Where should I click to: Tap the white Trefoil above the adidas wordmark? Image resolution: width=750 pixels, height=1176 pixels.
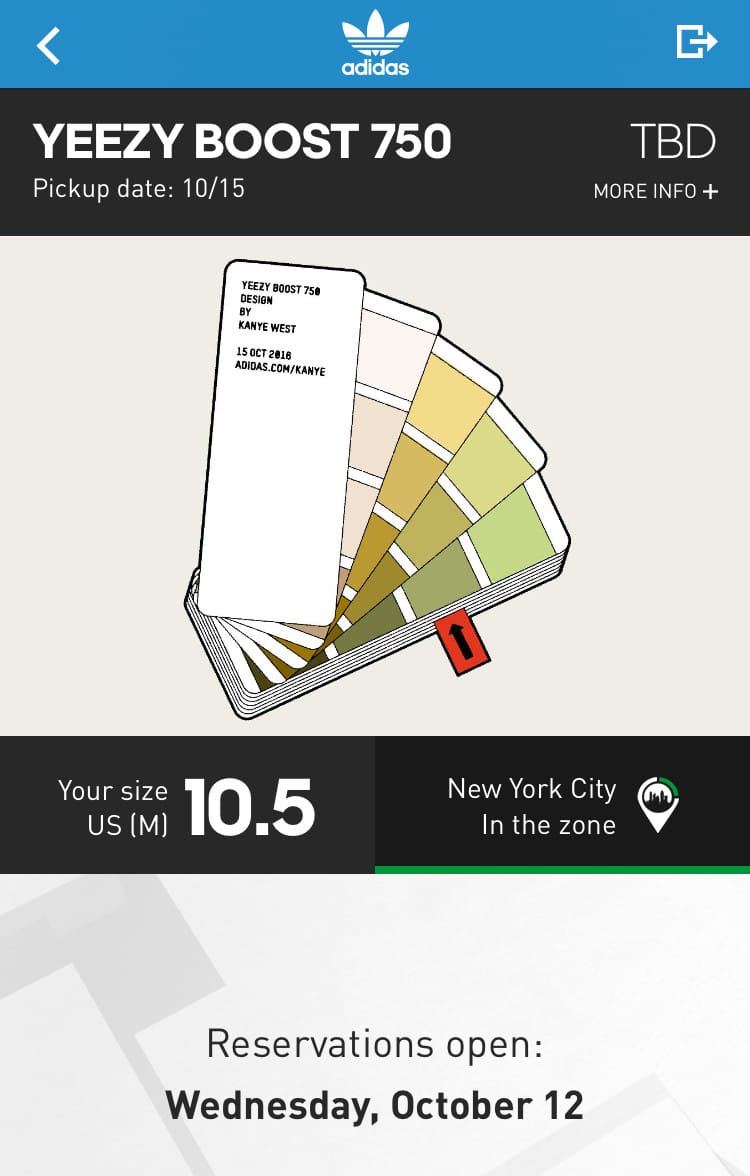pos(375,32)
